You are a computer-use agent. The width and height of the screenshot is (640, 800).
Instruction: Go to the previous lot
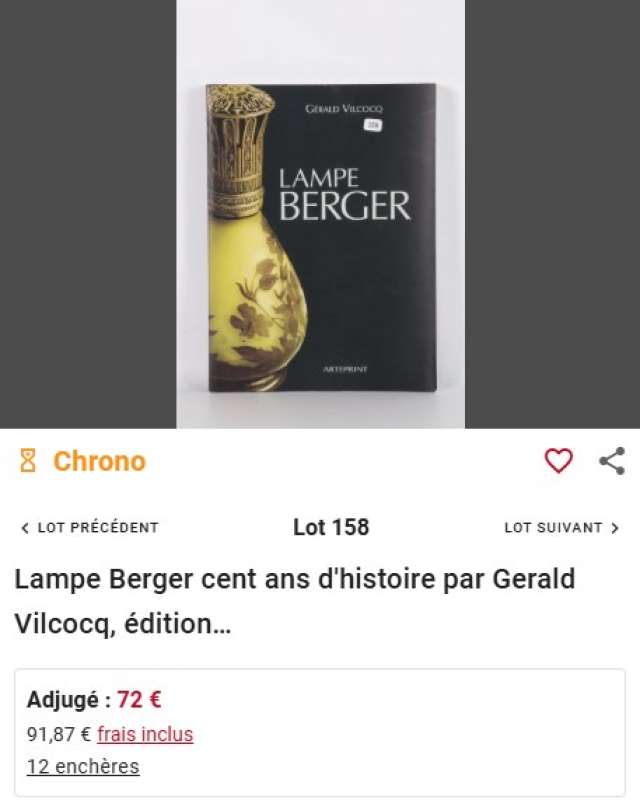pyautogui.click(x=89, y=527)
